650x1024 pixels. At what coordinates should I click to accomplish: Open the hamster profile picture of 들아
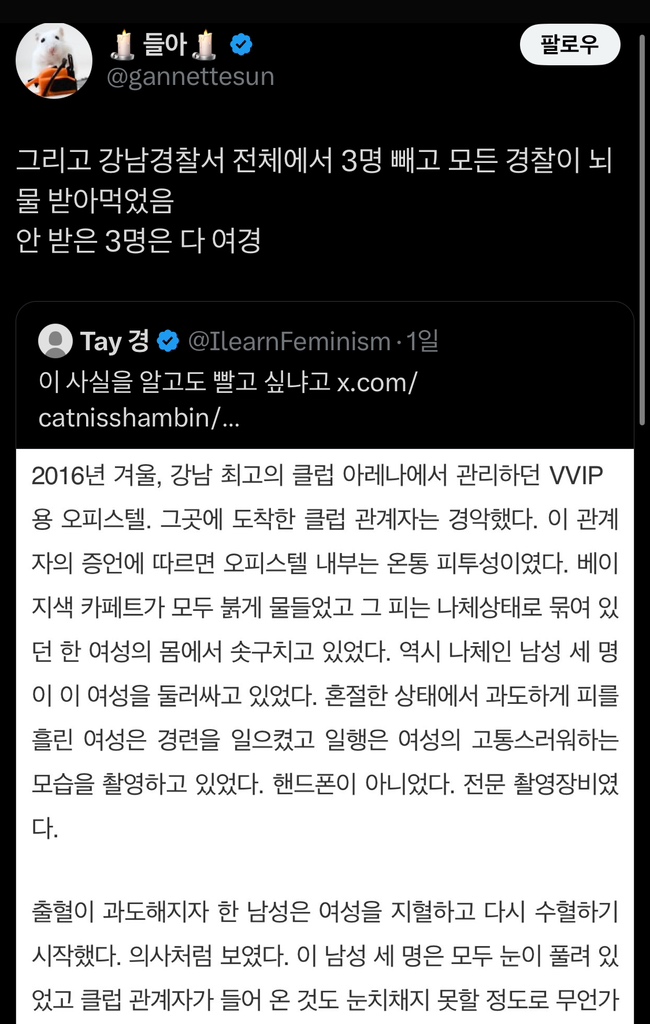(54, 60)
